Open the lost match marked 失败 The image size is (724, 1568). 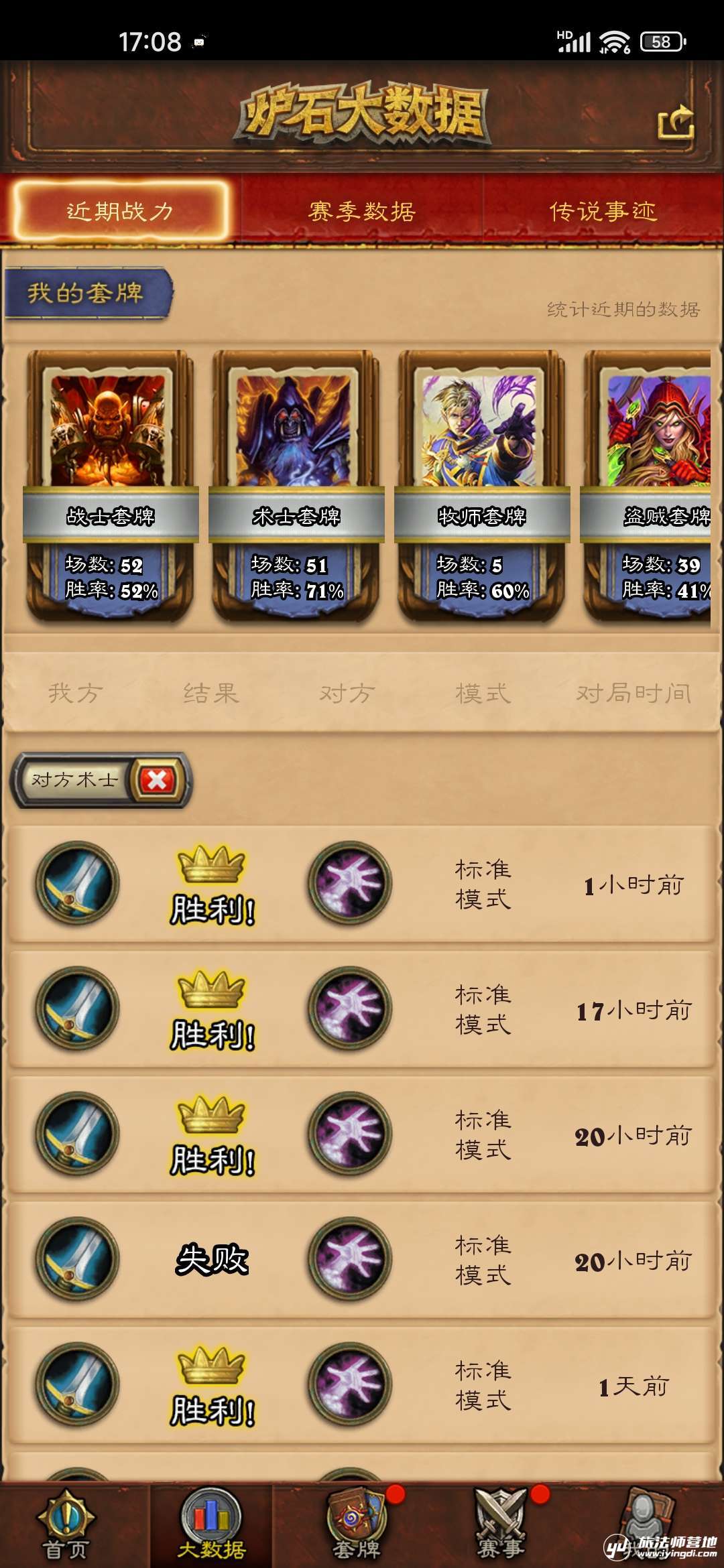(362, 1260)
